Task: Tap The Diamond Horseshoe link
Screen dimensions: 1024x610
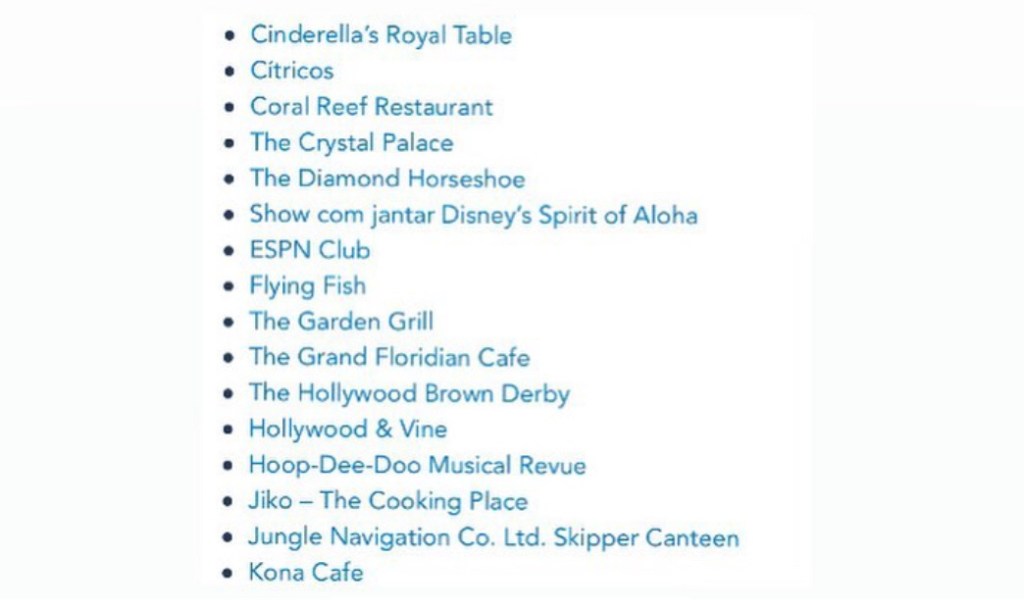Action: coord(387,179)
